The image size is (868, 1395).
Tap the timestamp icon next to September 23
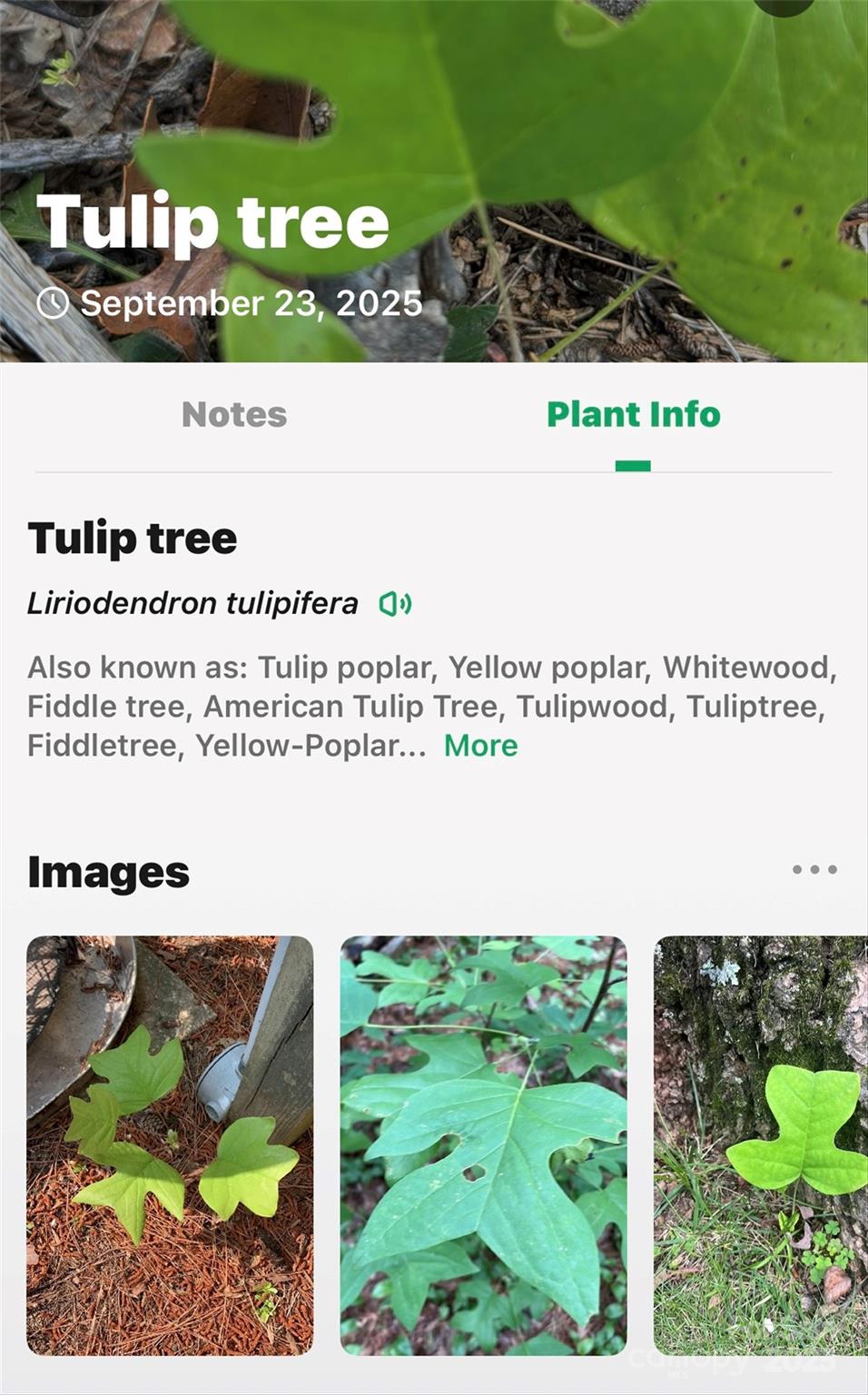tap(53, 303)
